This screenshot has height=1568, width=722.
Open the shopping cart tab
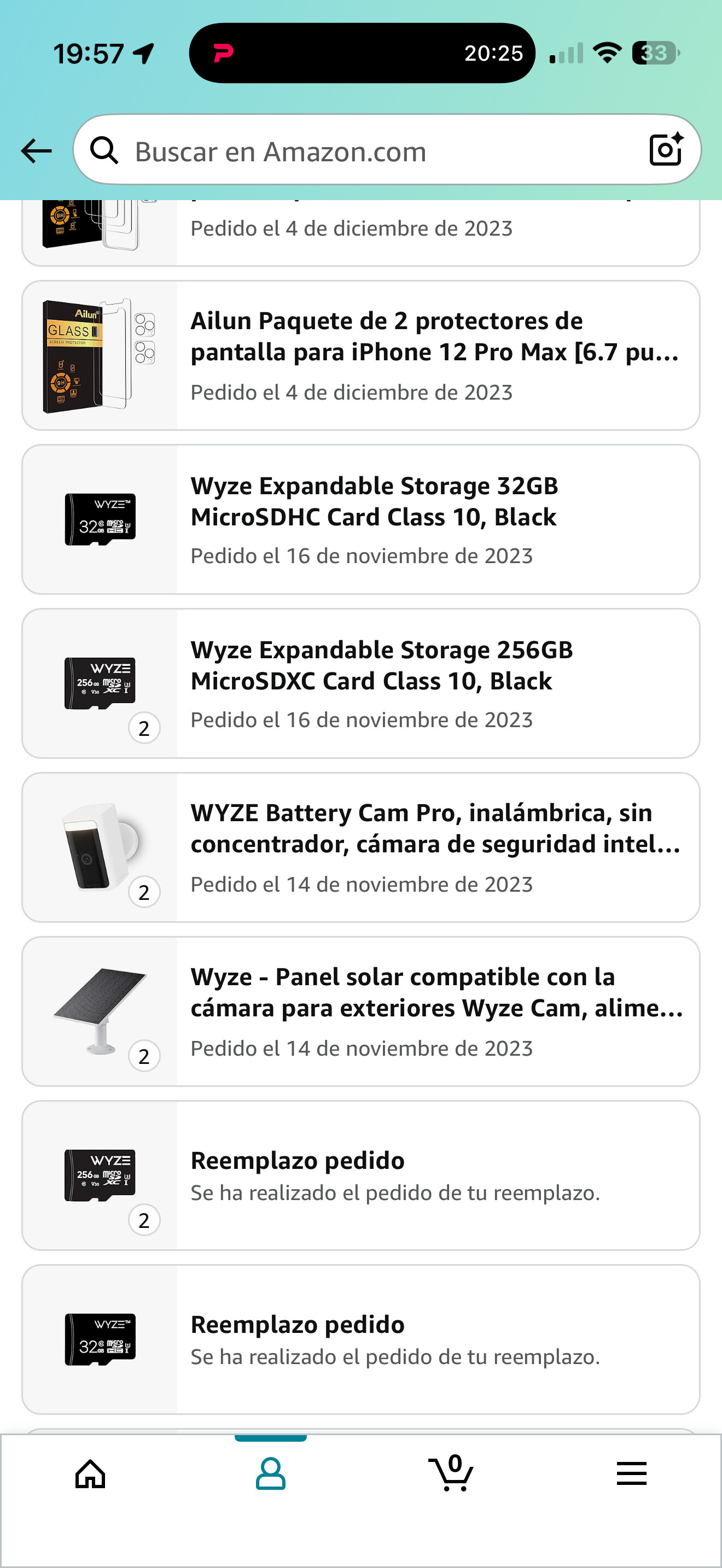pos(451,1473)
